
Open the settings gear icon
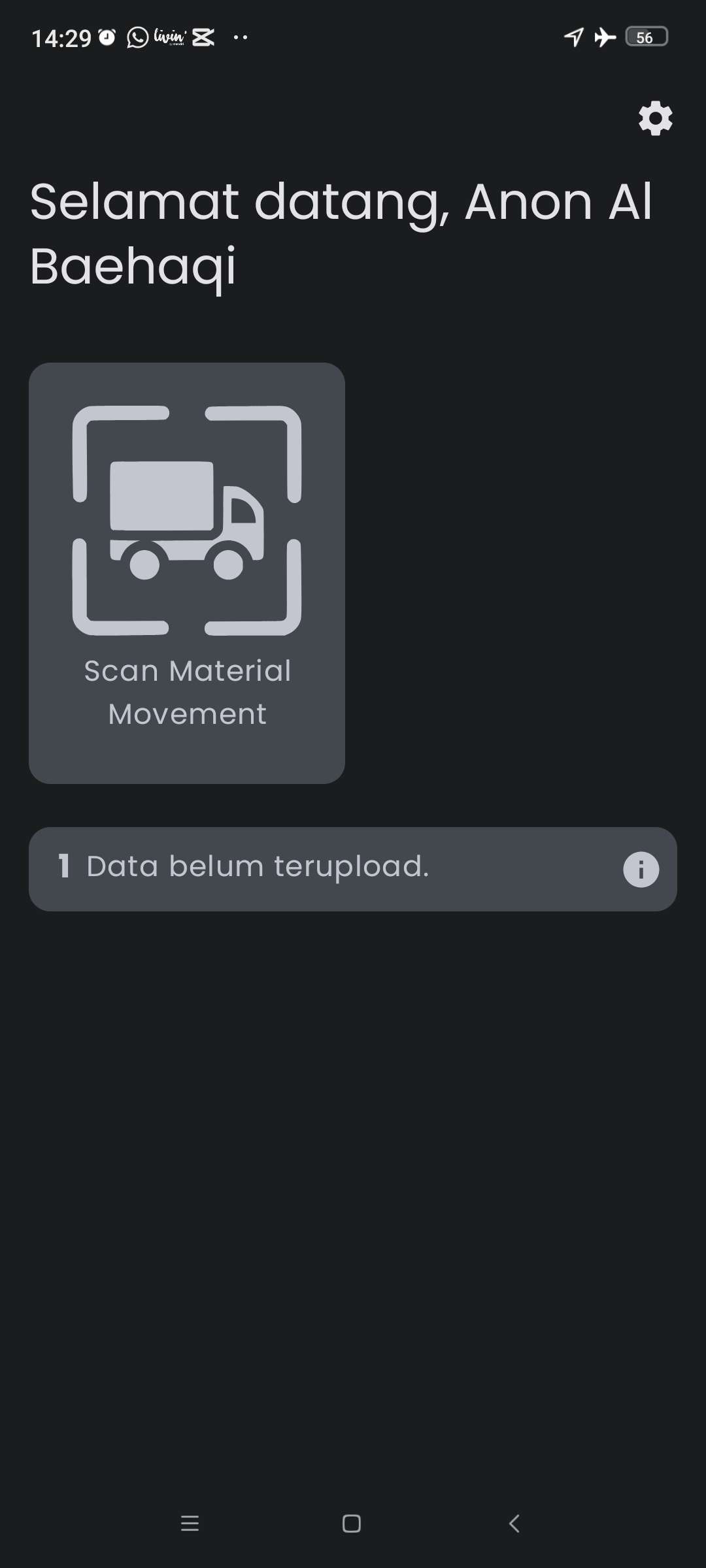tap(655, 118)
